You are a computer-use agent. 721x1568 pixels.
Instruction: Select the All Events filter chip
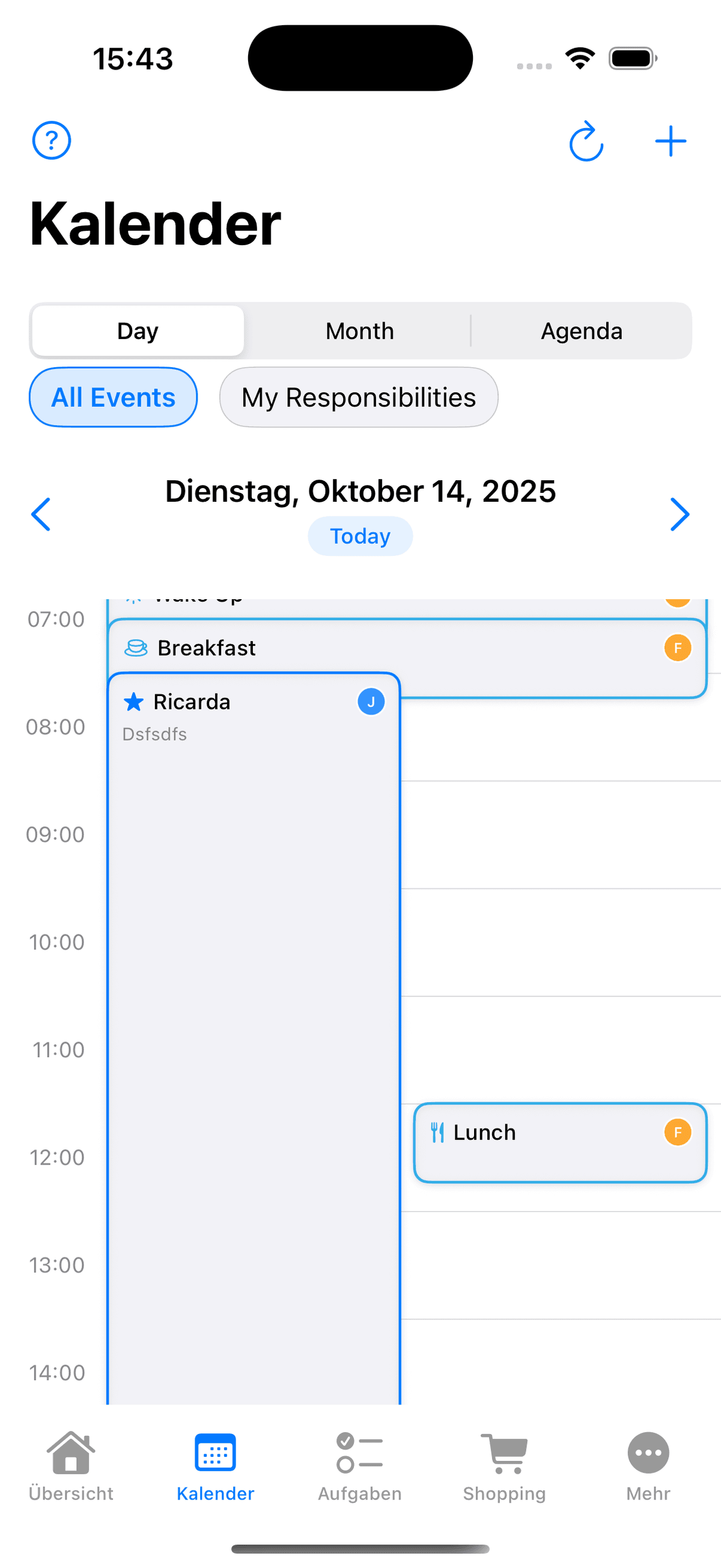tap(113, 397)
